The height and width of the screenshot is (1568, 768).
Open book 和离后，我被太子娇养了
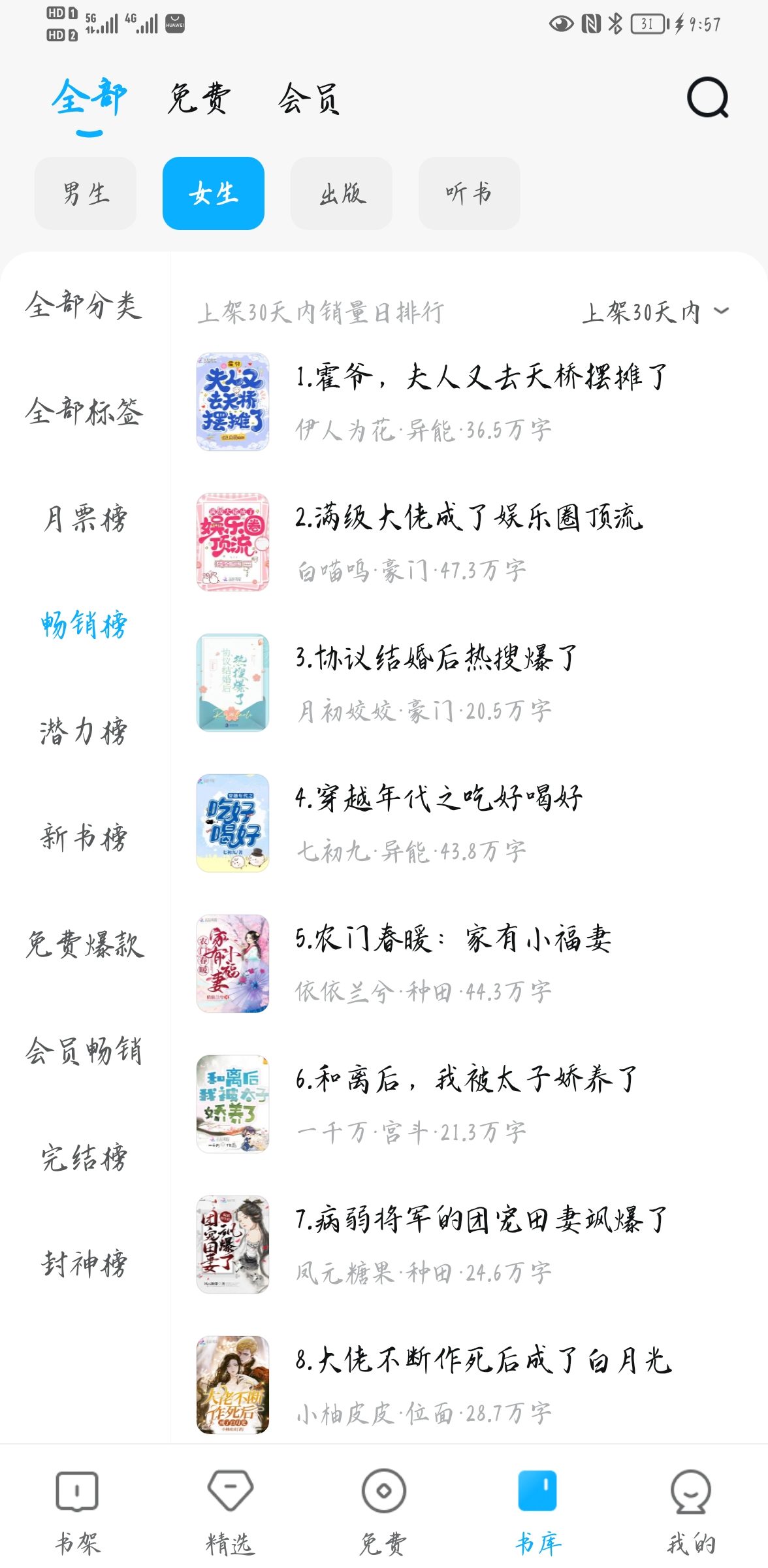466,1079
